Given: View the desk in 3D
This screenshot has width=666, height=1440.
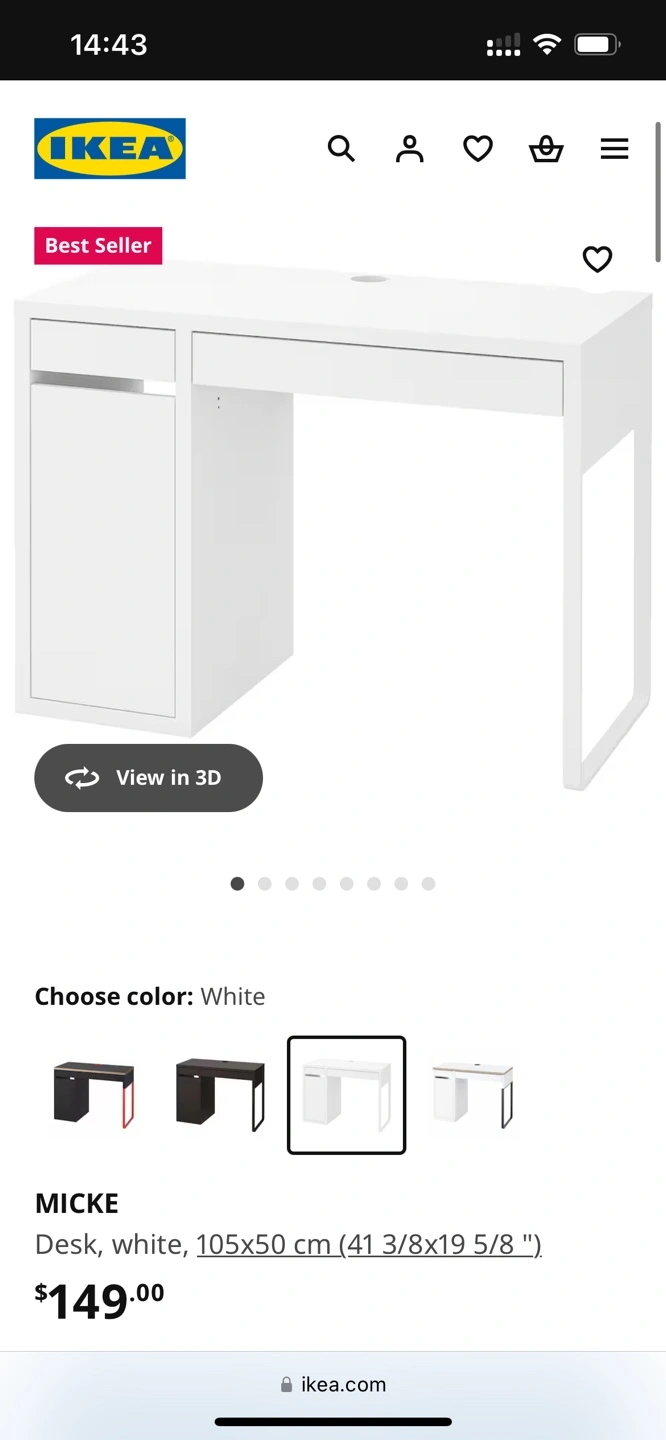Looking at the screenshot, I should 148,778.
